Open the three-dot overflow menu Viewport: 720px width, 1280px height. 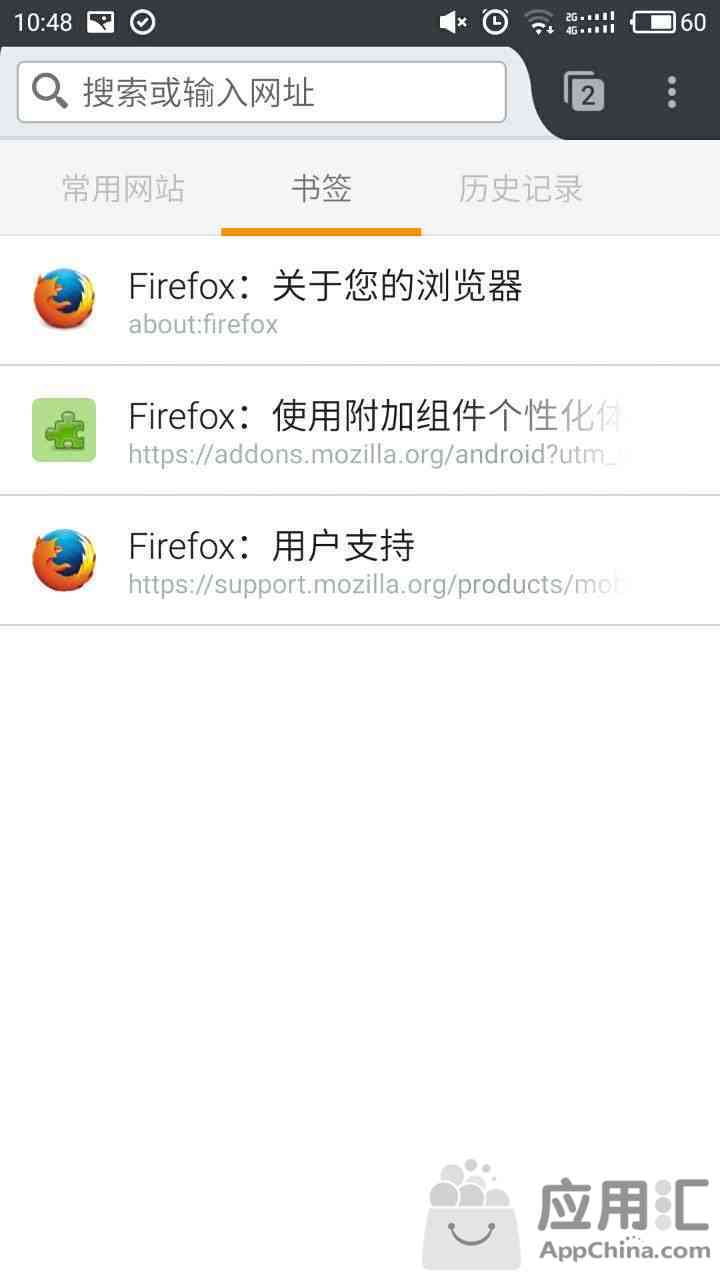672,92
